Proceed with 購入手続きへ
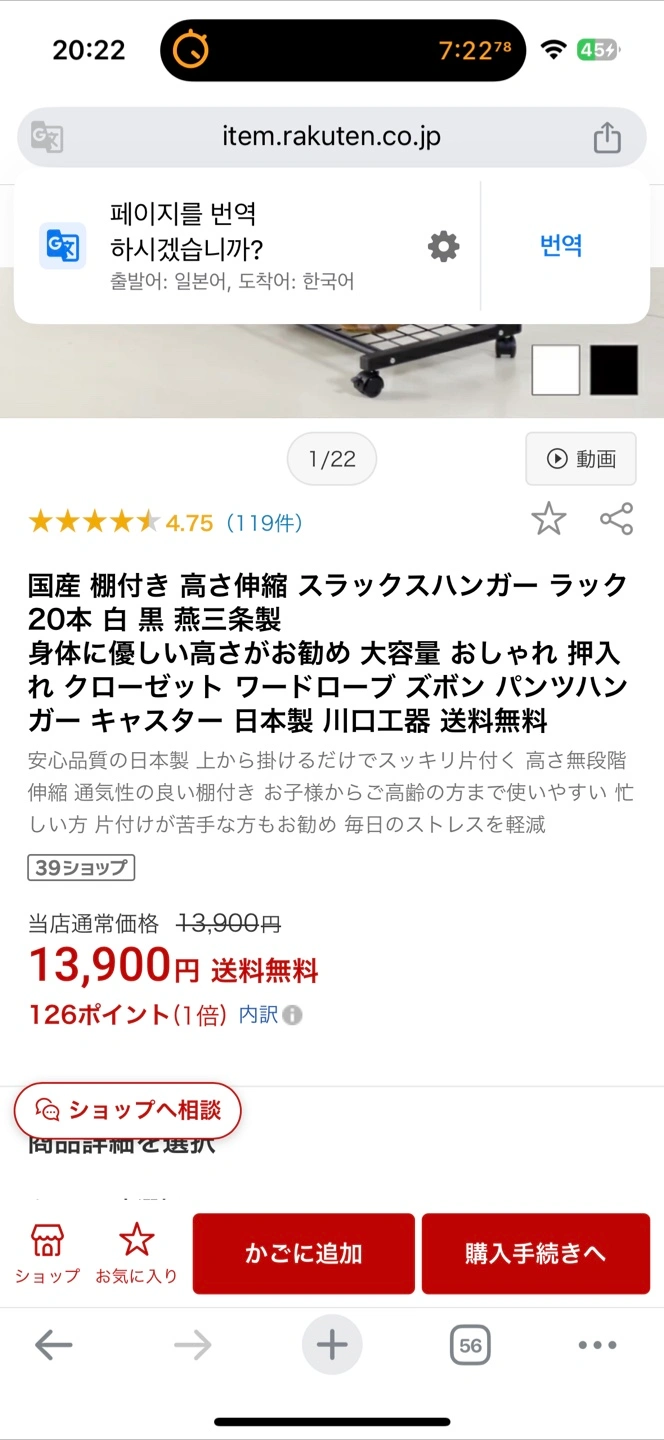 [535, 1253]
